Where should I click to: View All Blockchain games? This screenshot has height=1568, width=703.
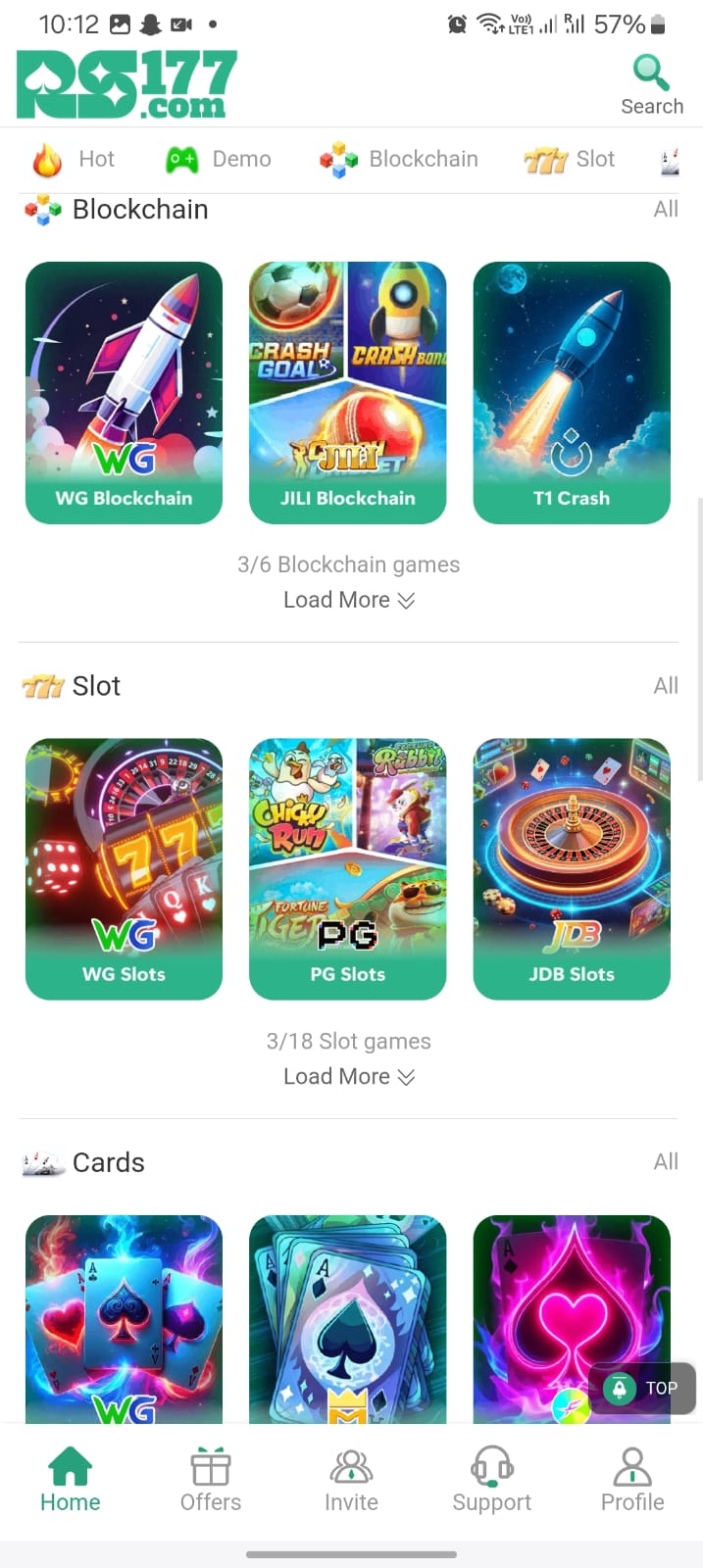click(x=666, y=209)
